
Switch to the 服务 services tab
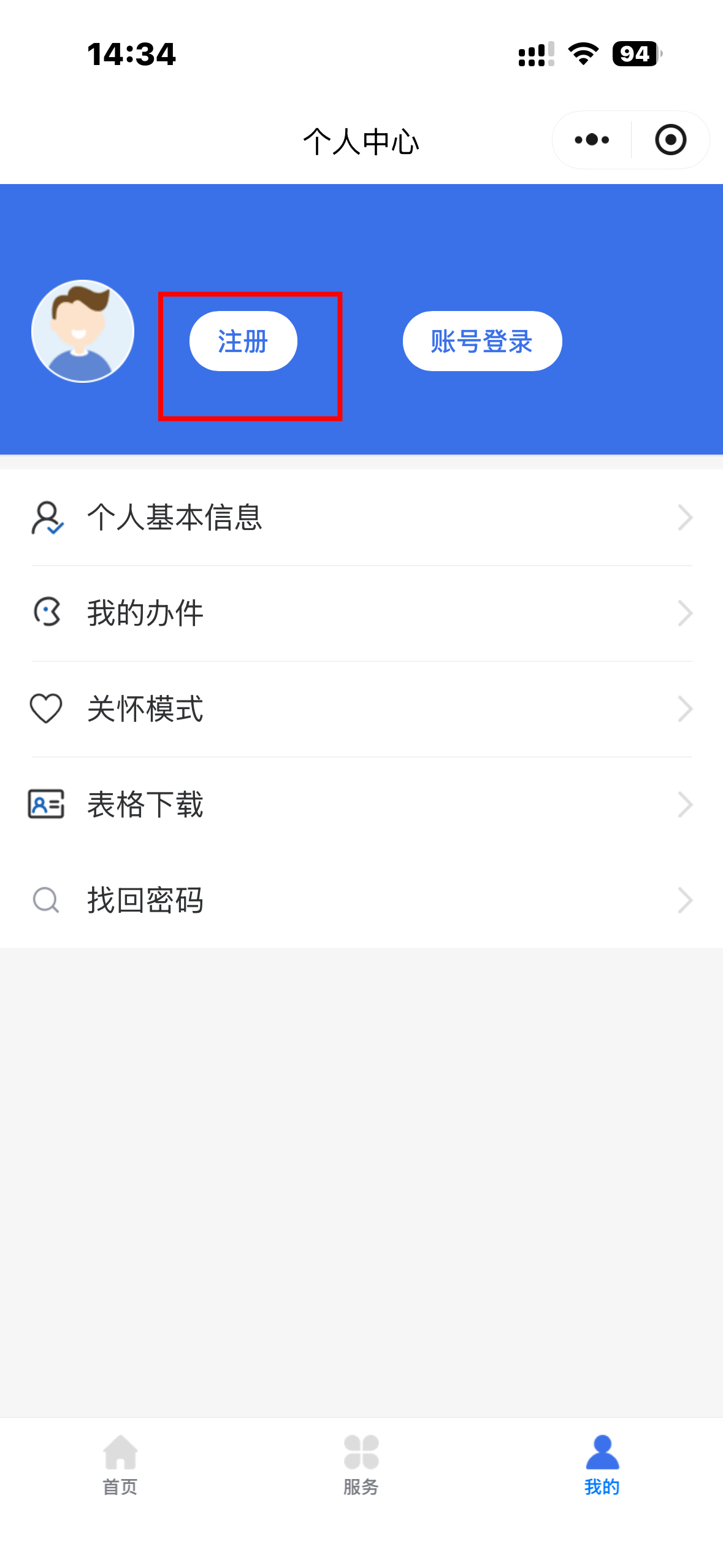point(361,1465)
